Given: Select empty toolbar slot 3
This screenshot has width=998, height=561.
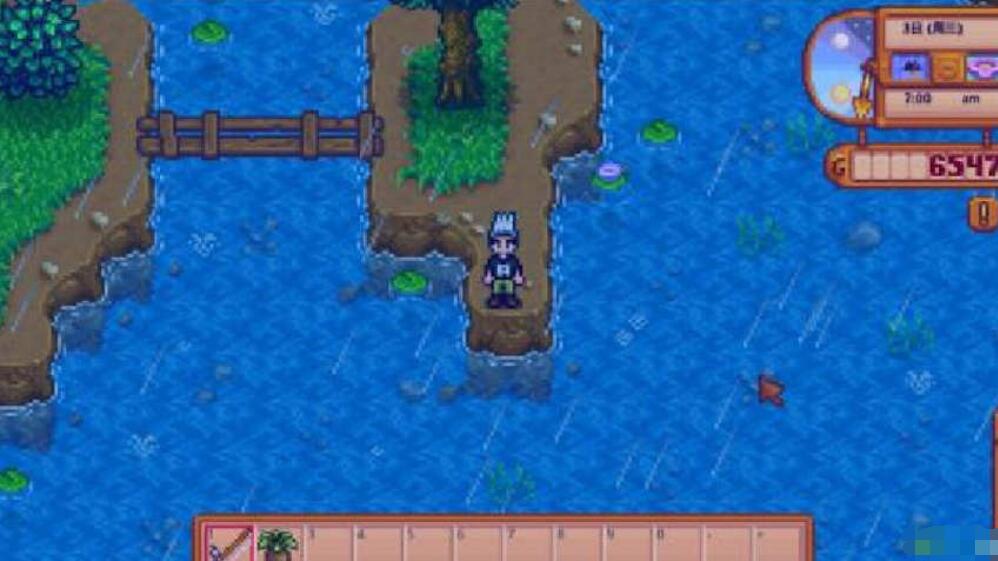Looking at the screenshot, I should 328,545.
